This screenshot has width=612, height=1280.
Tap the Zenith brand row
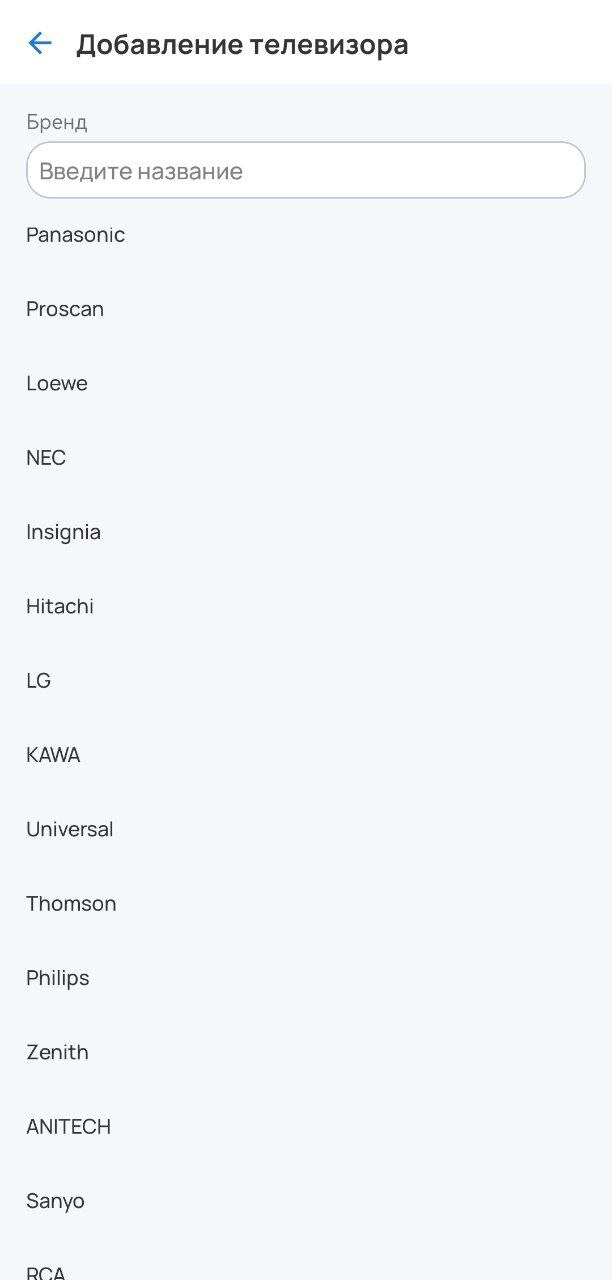click(x=57, y=1052)
